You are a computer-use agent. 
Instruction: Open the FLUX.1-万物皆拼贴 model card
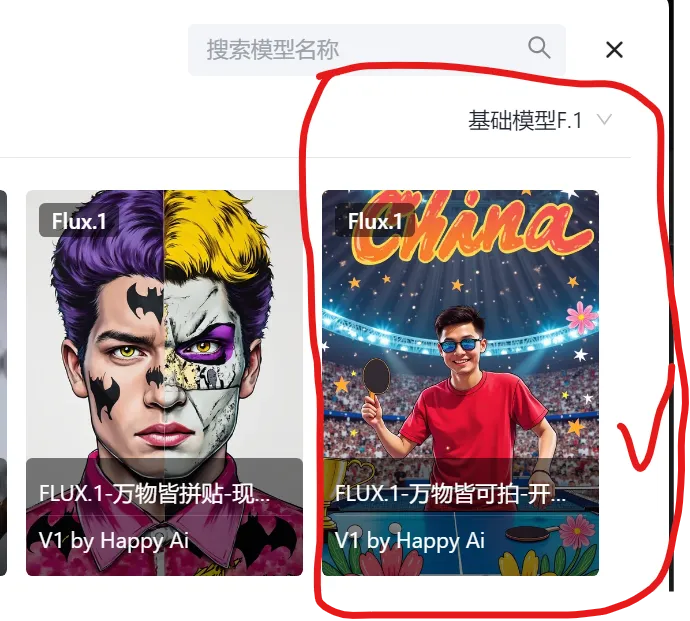coord(164,382)
